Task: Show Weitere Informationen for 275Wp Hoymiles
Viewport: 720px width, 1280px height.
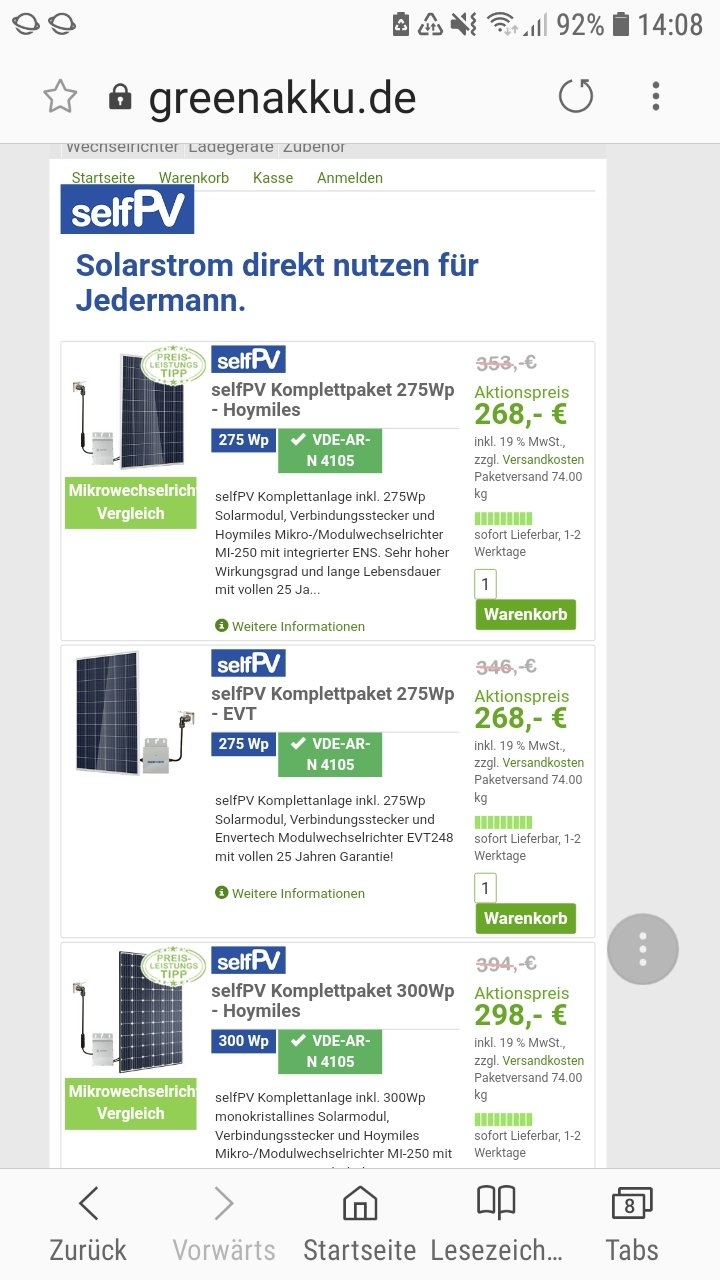Action: coord(297,627)
